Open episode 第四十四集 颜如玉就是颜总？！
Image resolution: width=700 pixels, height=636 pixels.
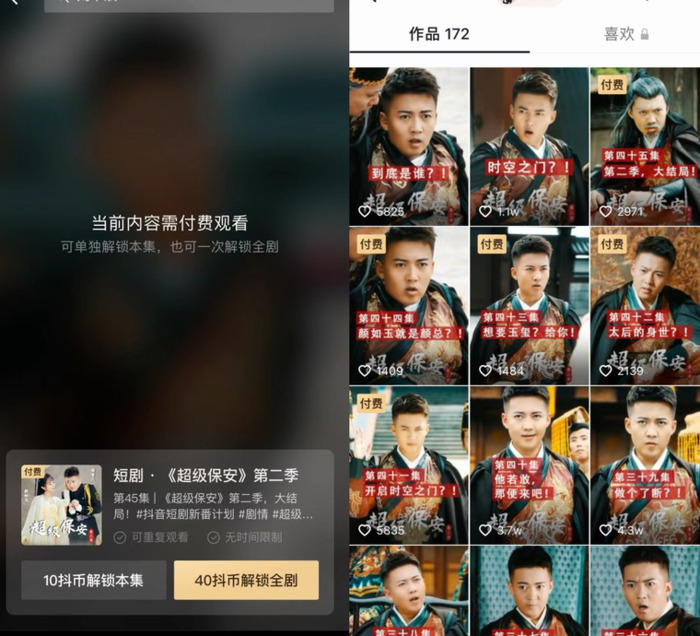(408, 305)
